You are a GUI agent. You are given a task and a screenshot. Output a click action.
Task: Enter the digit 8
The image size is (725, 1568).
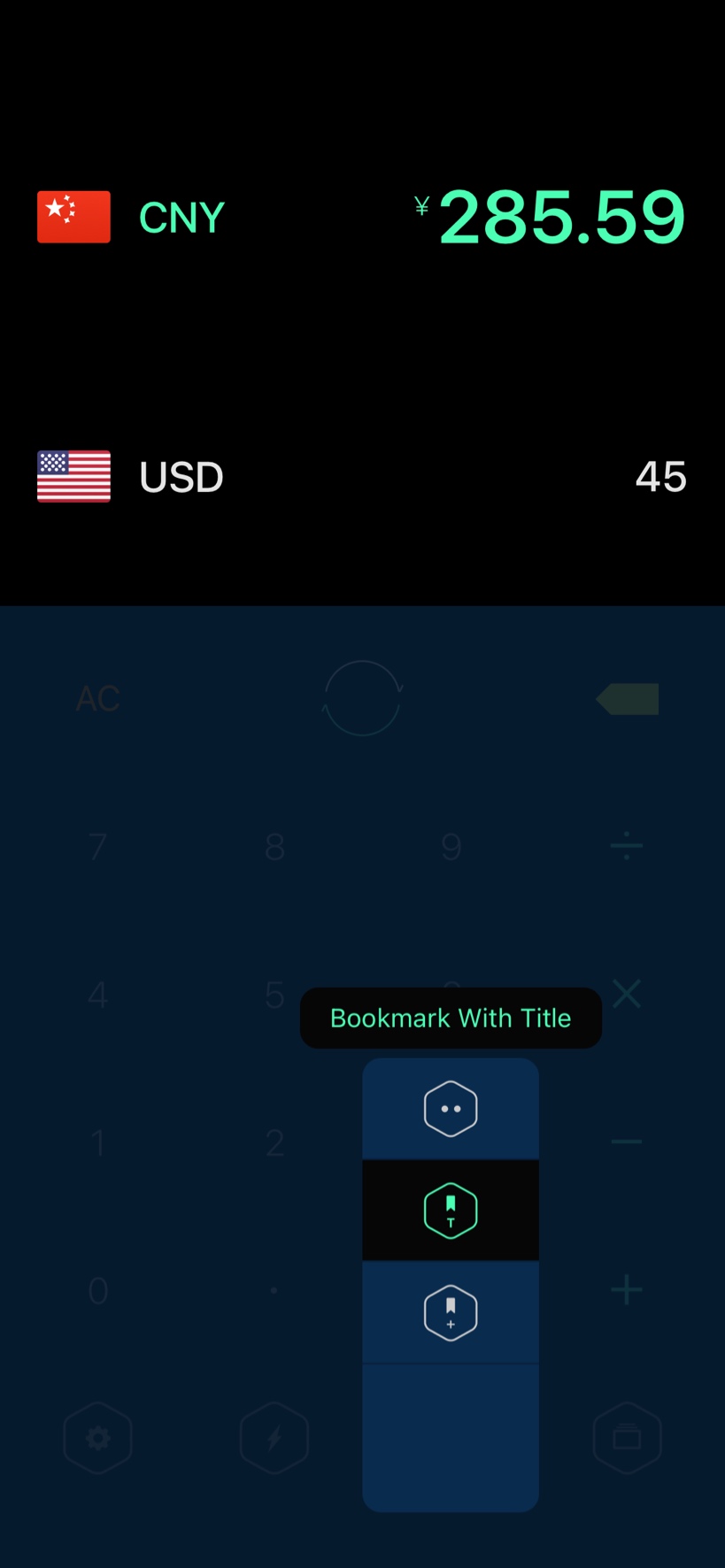pyautogui.click(x=274, y=847)
